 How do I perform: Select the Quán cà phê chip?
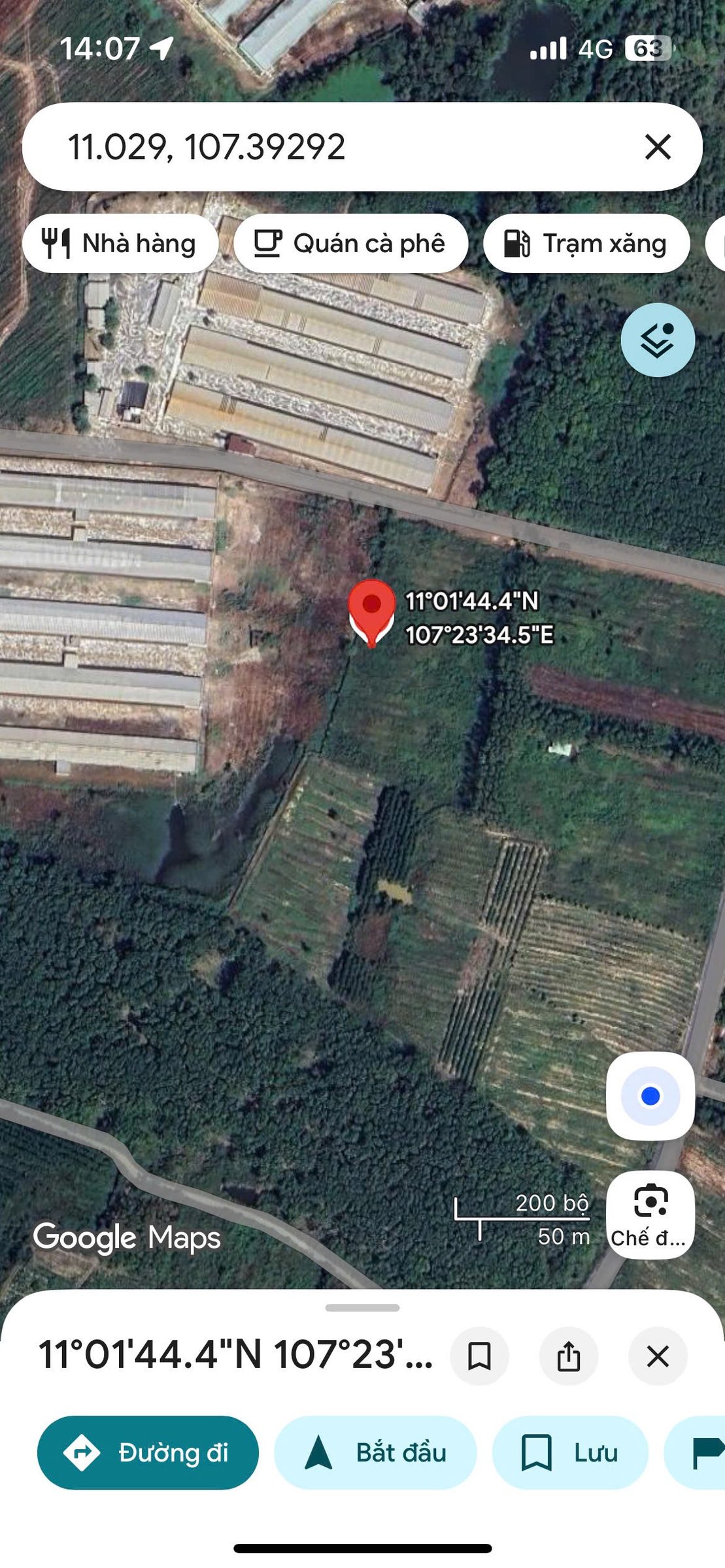(351, 244)
